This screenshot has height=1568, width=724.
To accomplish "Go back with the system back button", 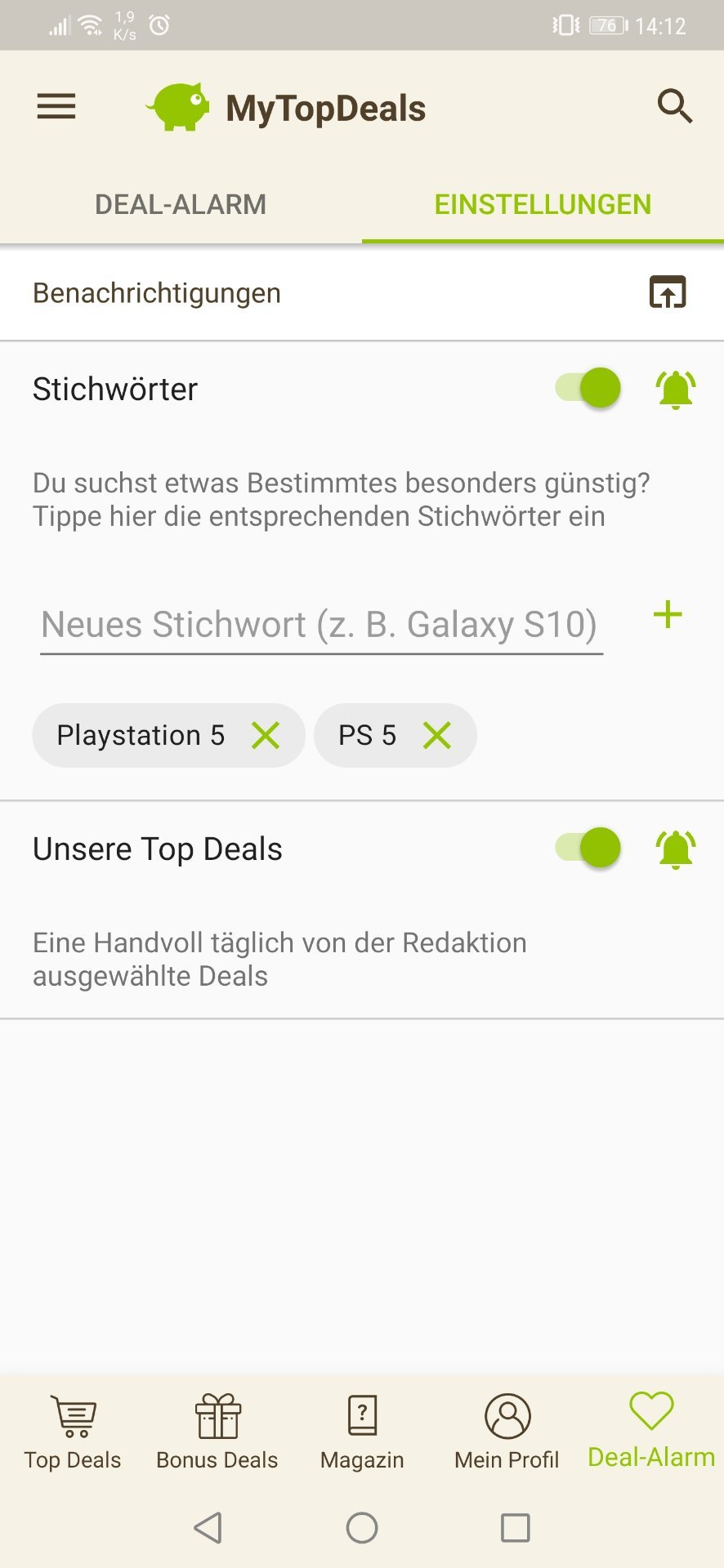I will click(x=208, y=1527).
